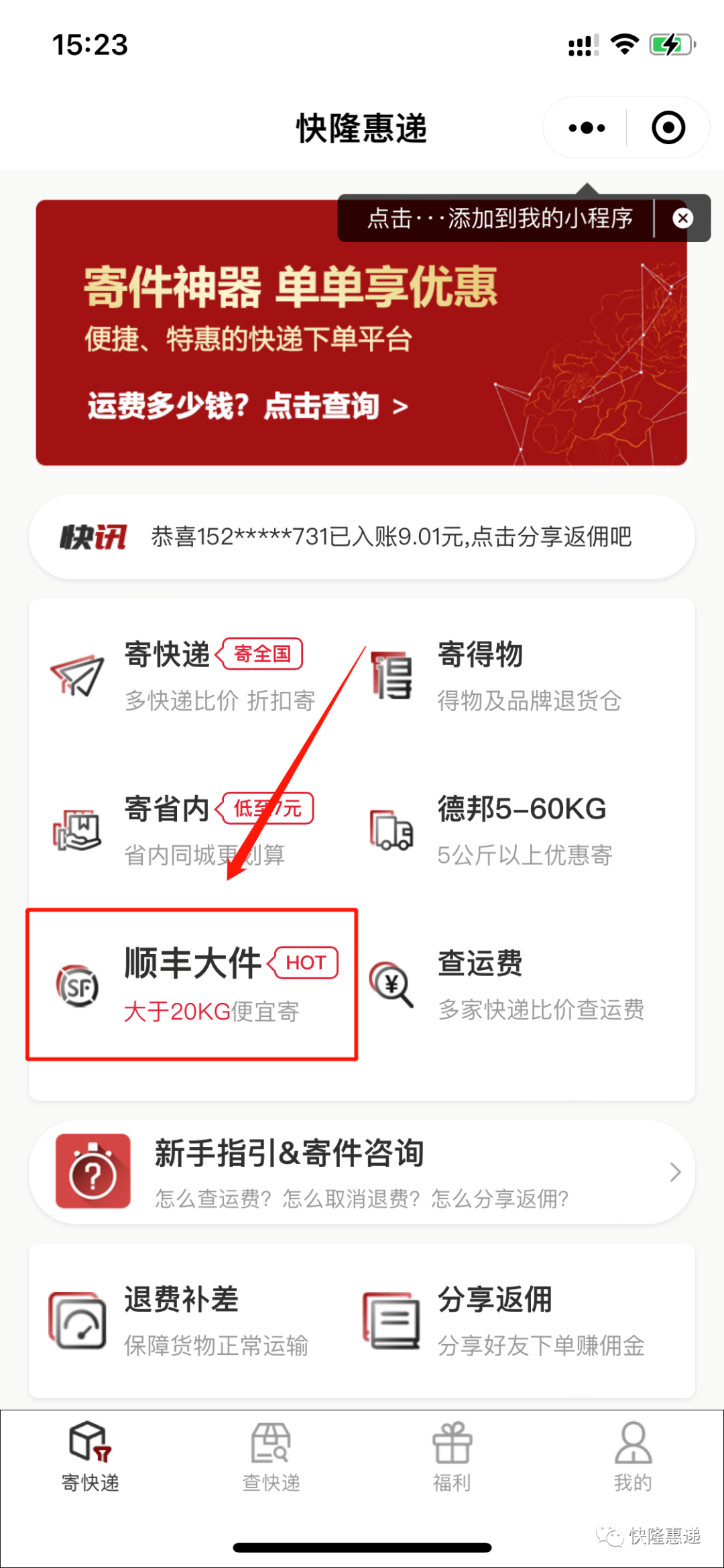The width and height of the screenshot is (724, 1568).
Task: Expand the 新手指引&寄件咨询 chevron
Action: click(675, 1172)
